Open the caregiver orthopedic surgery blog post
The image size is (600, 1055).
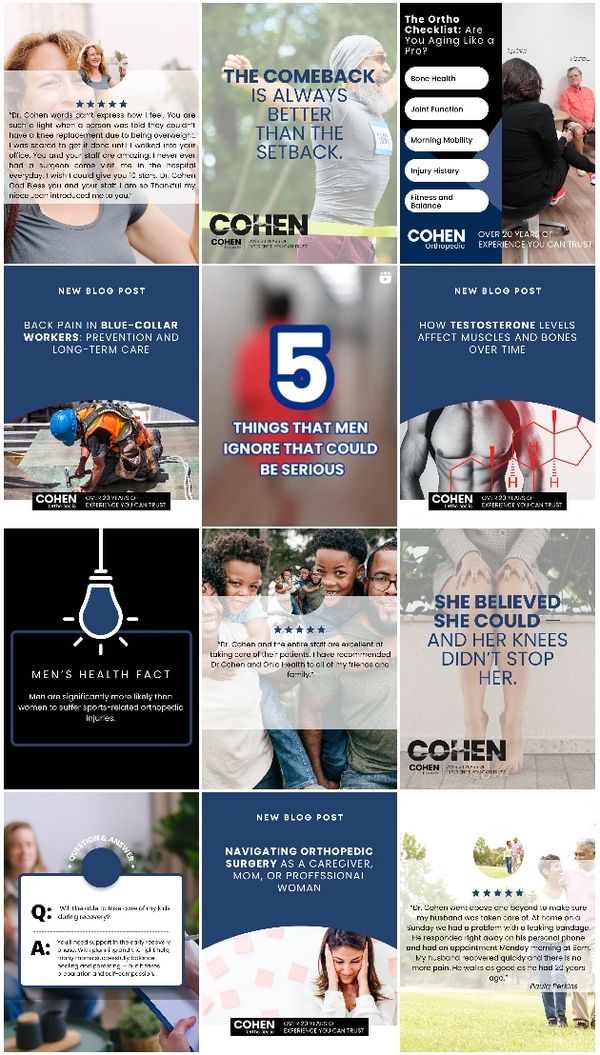coord(299,922)
